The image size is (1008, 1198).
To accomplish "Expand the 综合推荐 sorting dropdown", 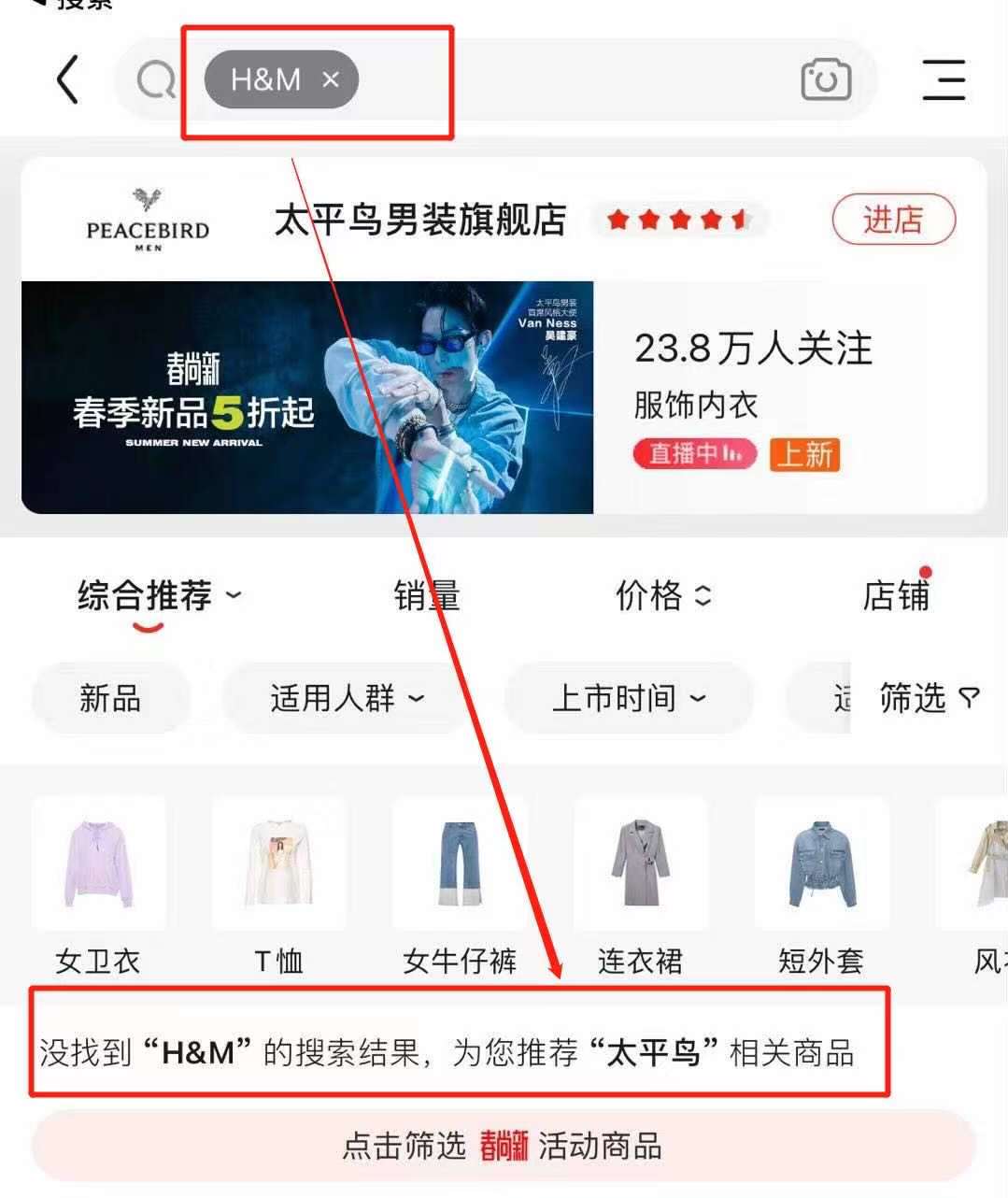I will tap(159, 595).
